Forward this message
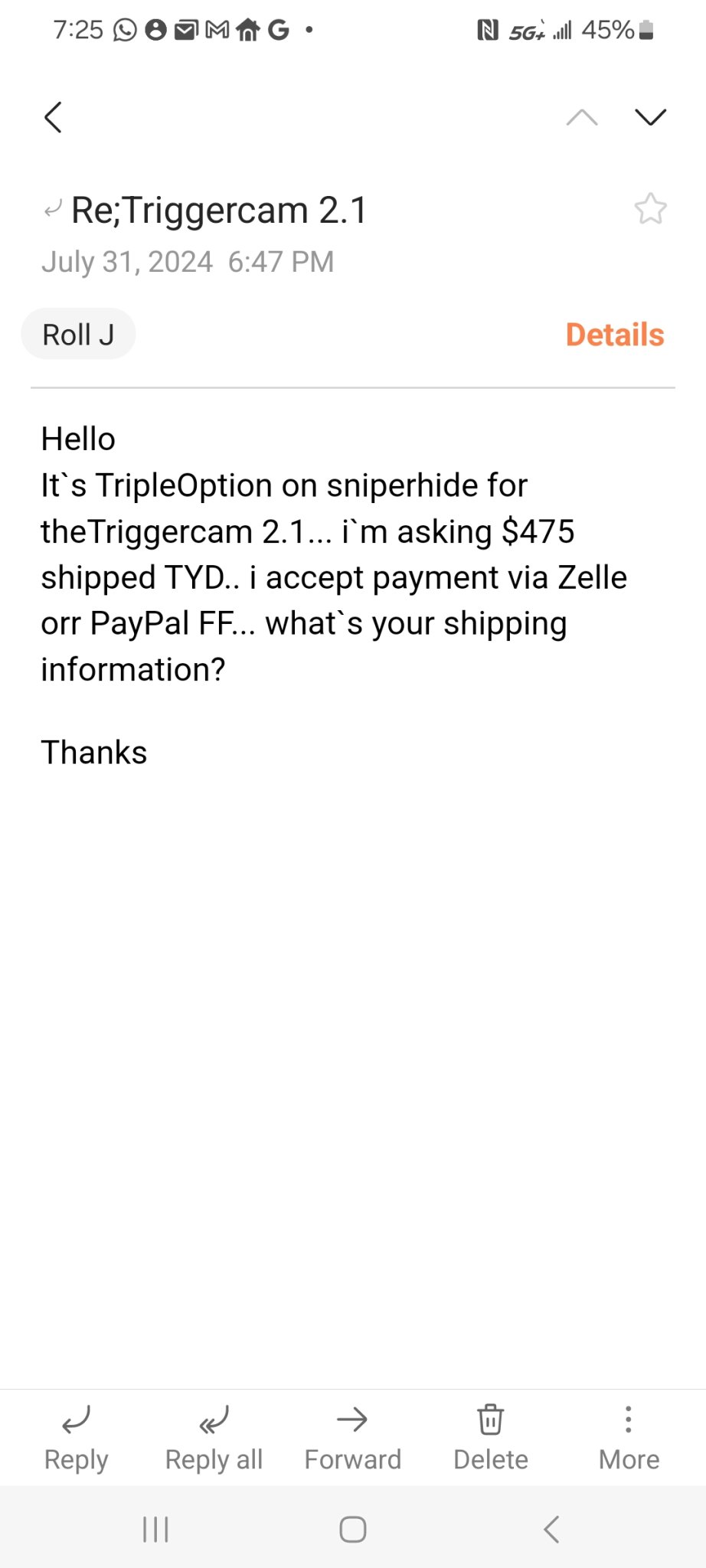Screen dimensions: 706x1568 pyautogui.click(x=352, y=1439)
